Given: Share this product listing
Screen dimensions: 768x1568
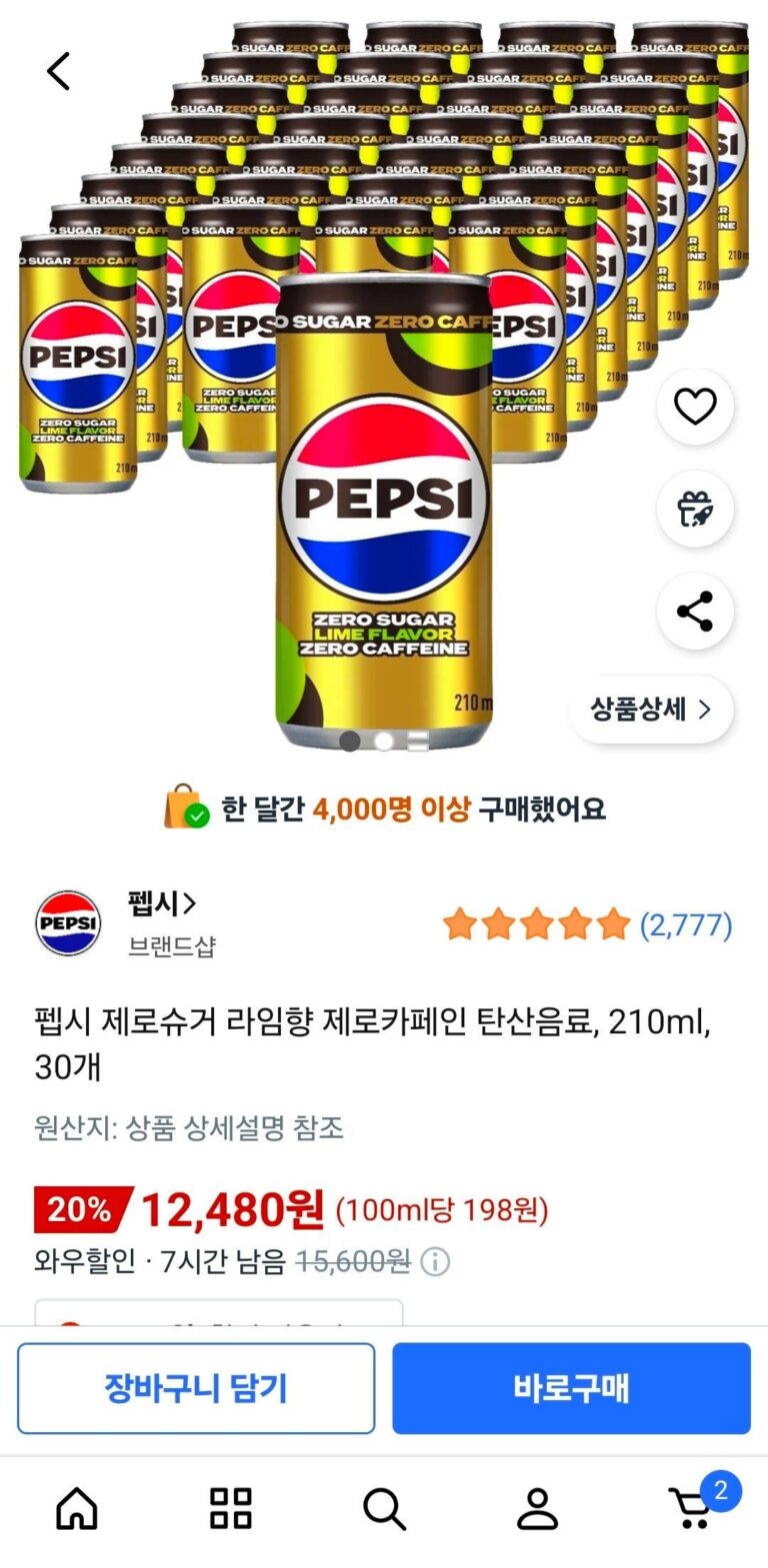Looking at the screenshot, I should (x=695, y=612).
